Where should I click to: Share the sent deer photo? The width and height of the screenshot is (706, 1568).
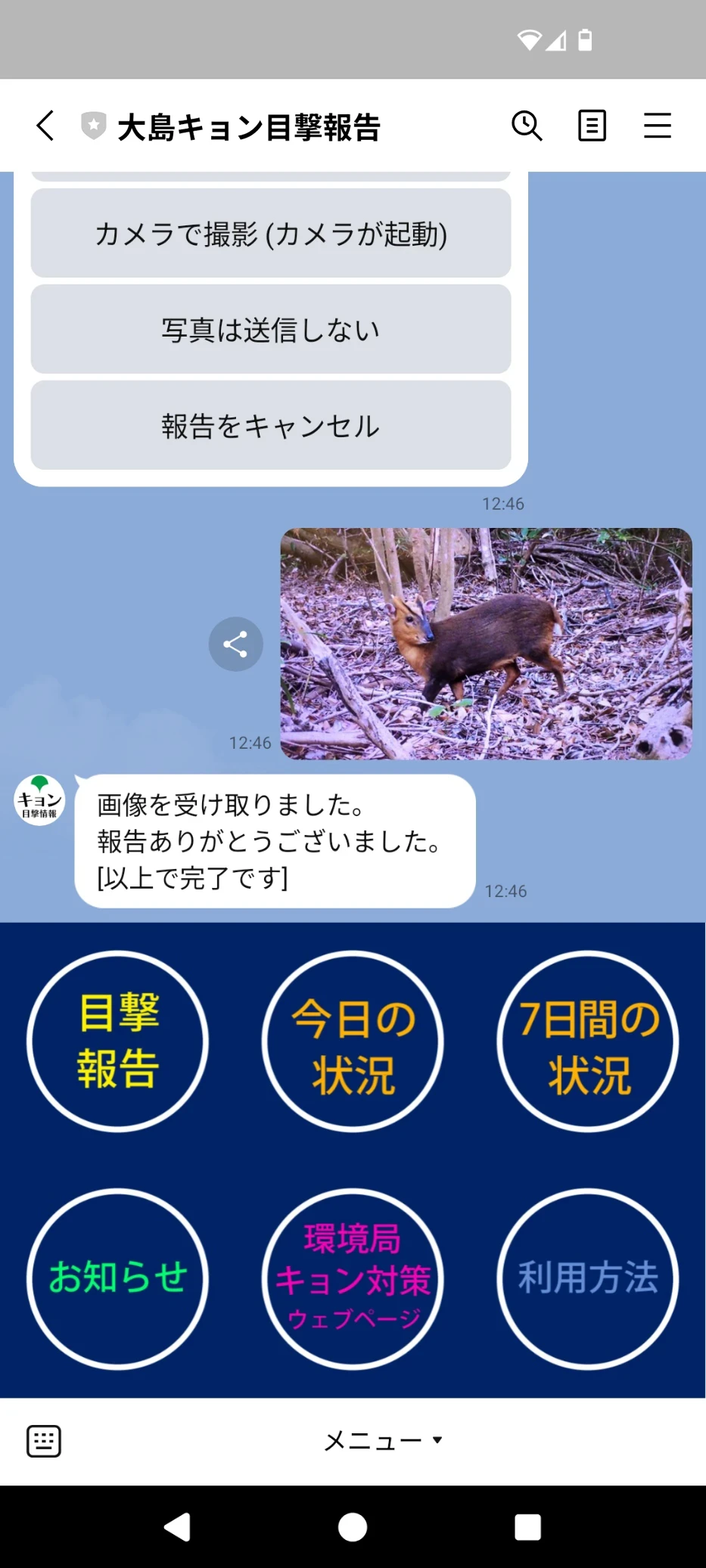pyautogui.click(x=235, y=644)
